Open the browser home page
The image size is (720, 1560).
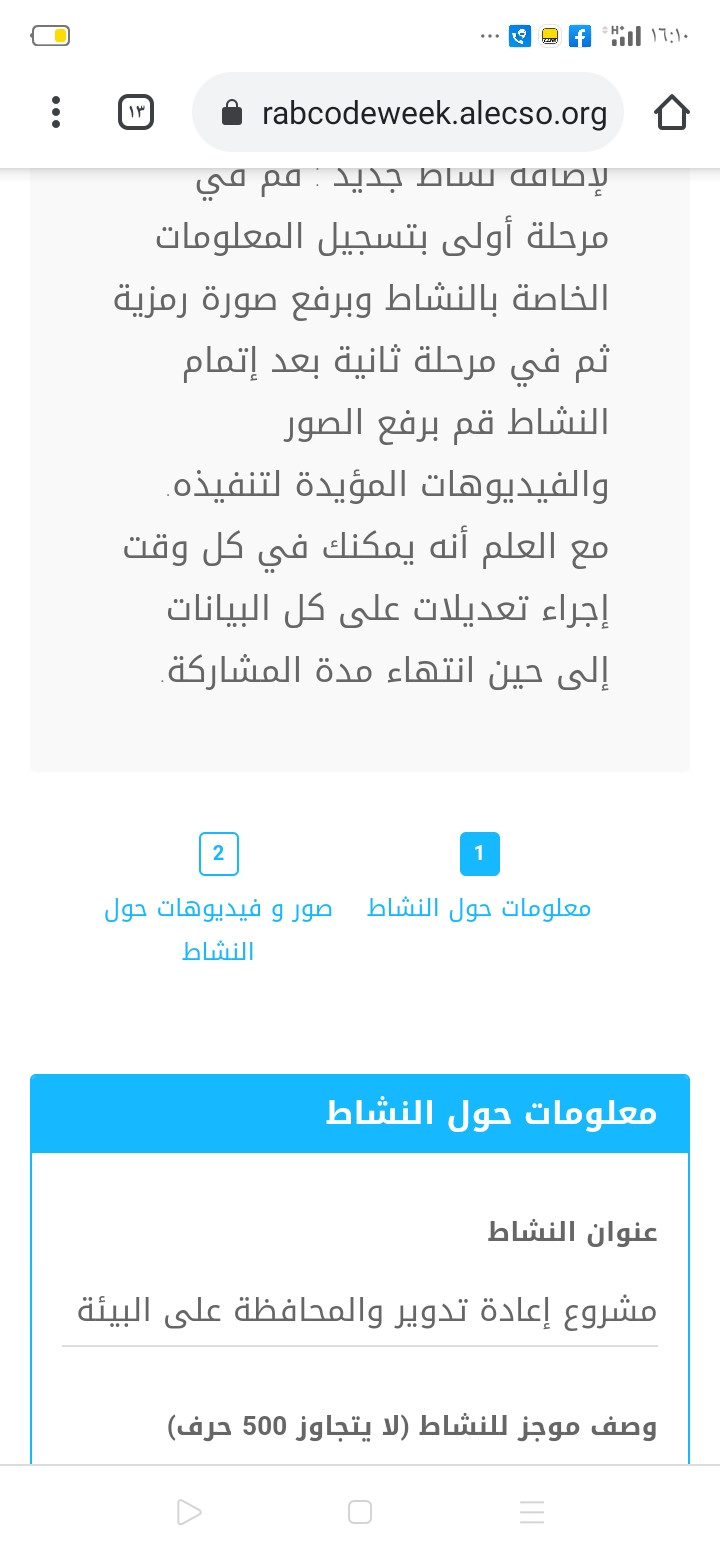tap(672, 113)
